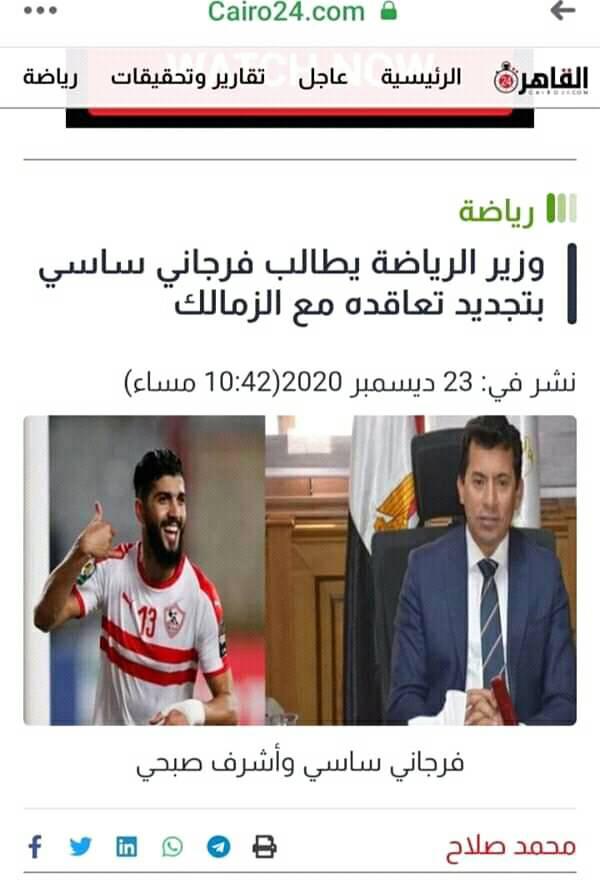Share the article on Facebook
The image size is (600, 893).
coord(35,847)
